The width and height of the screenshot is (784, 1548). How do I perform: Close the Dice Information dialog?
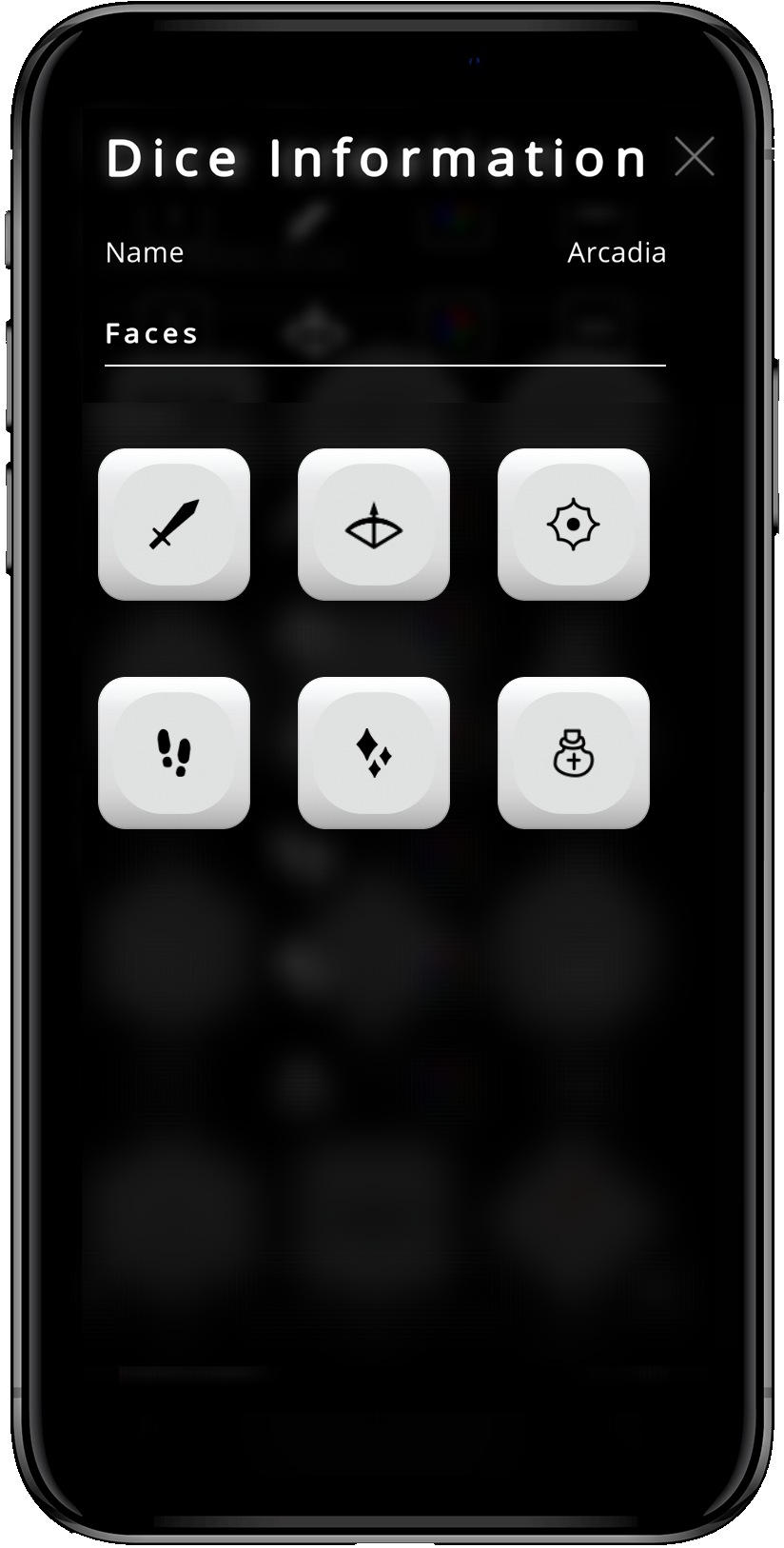[x=694, y=156]
